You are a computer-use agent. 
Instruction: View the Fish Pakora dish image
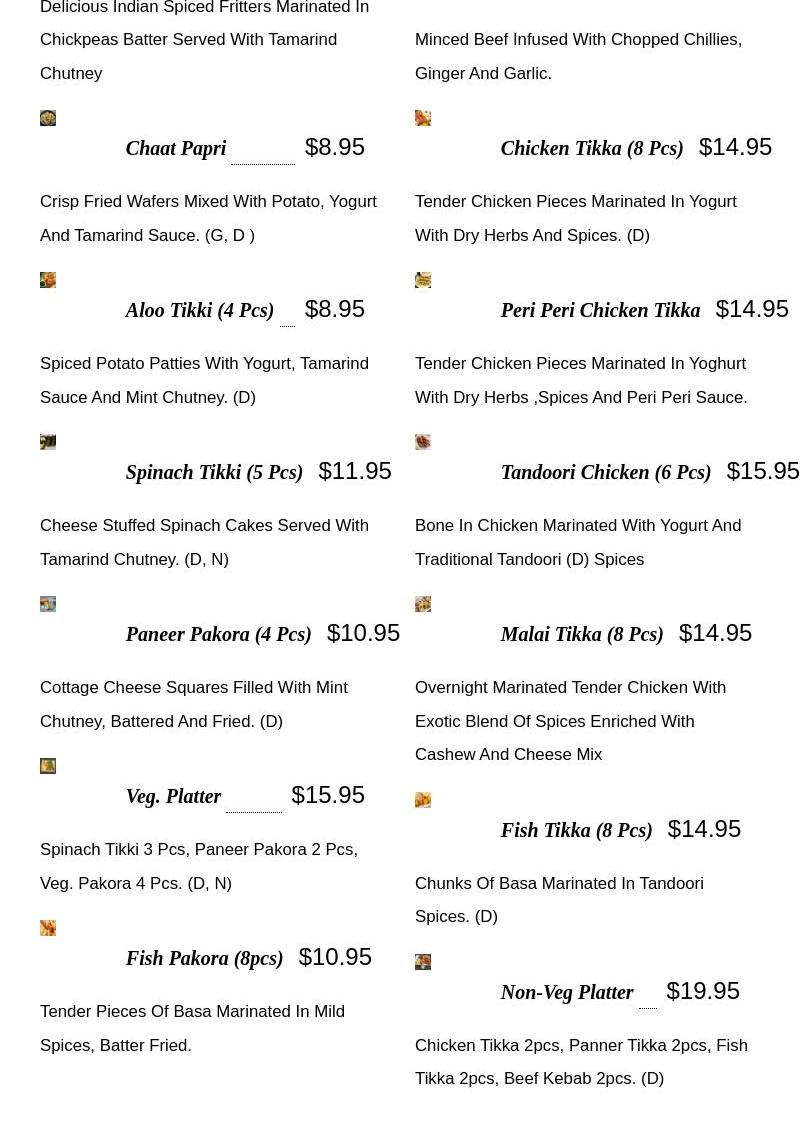pos(48,928)
